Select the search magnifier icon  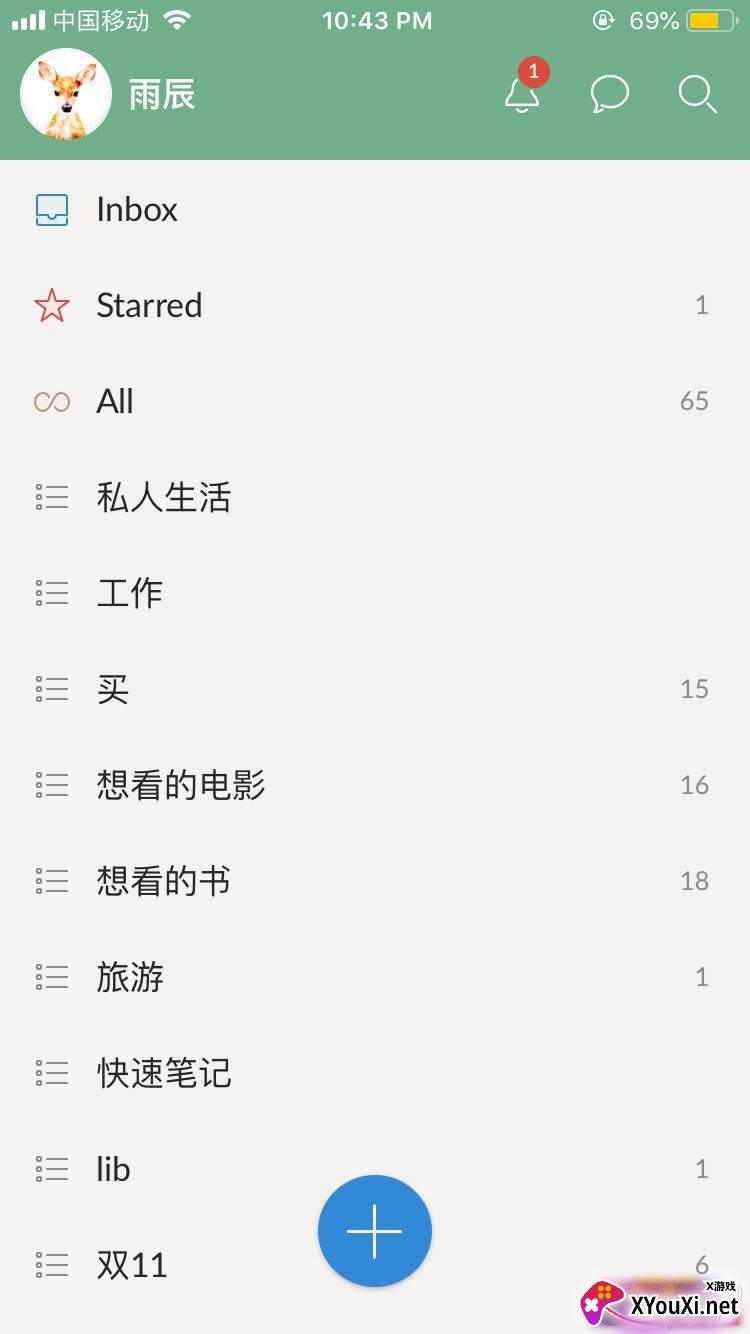697,95
